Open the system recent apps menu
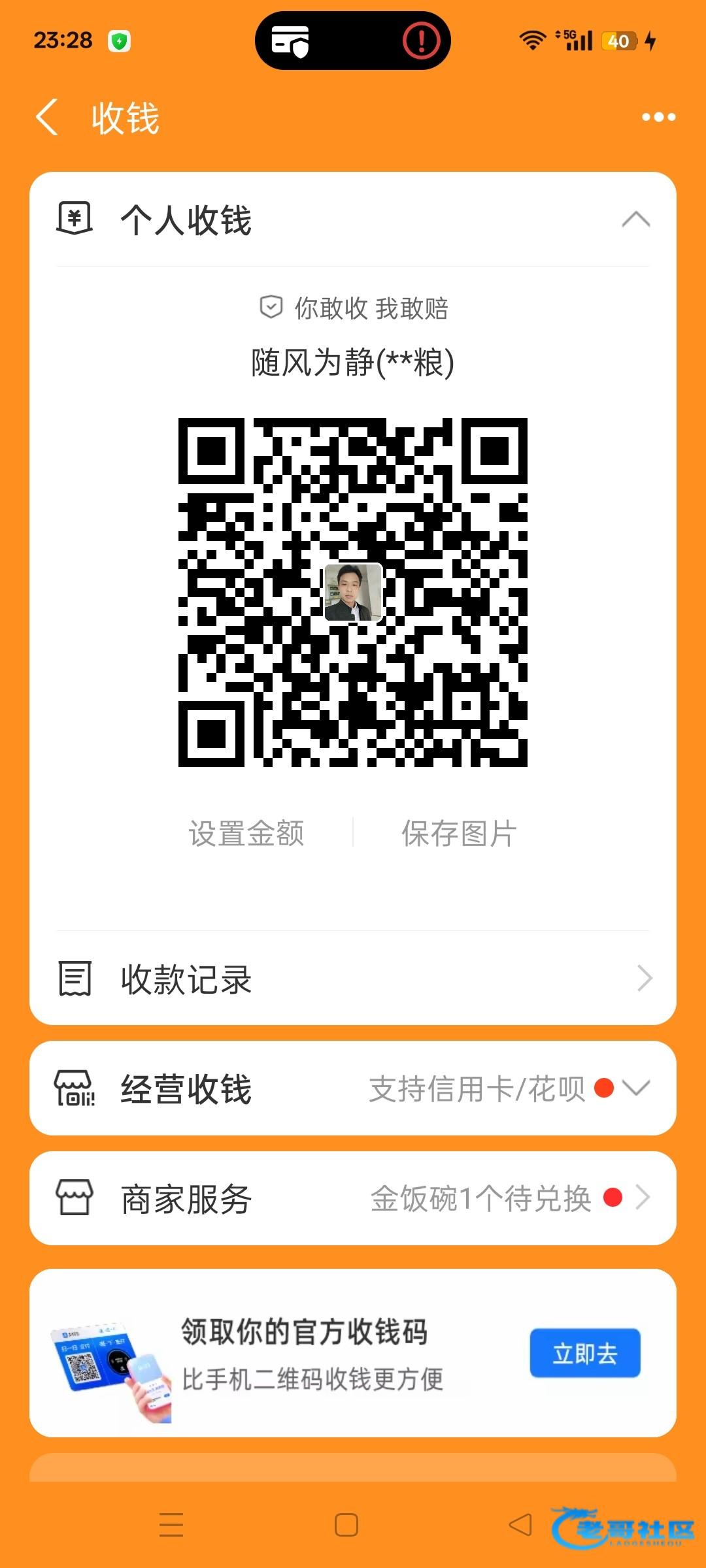 pos(171,1525)
